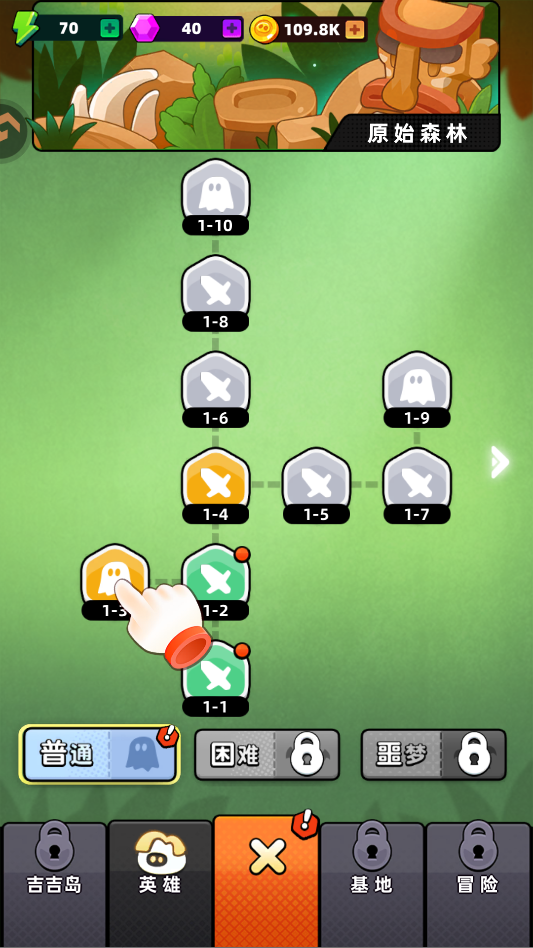Add coins with the orange plus
This screenshot has width=533, height=948.
355,28
